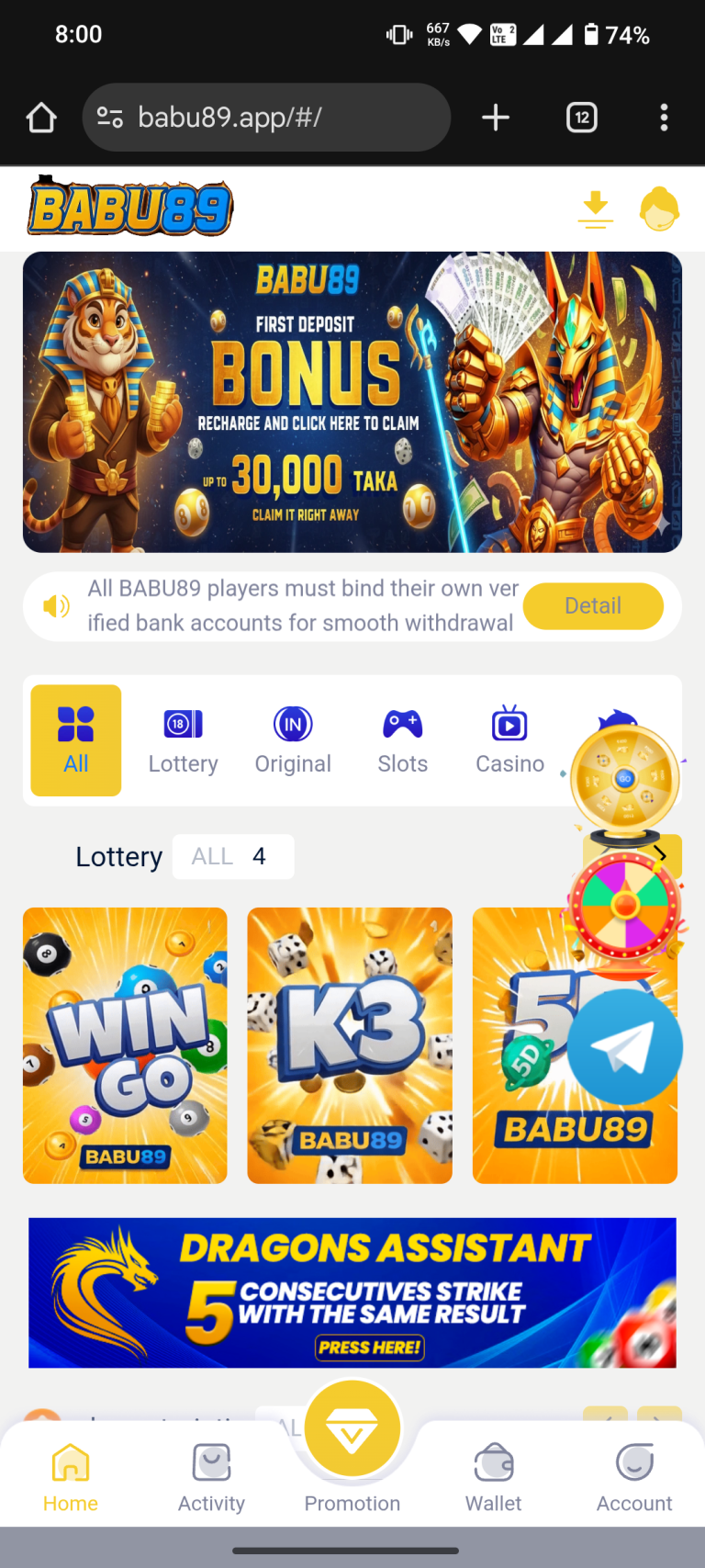Select the All games filter
Image resolution: width=705 pixels, height=1568 pixels.
pos(75,739)
